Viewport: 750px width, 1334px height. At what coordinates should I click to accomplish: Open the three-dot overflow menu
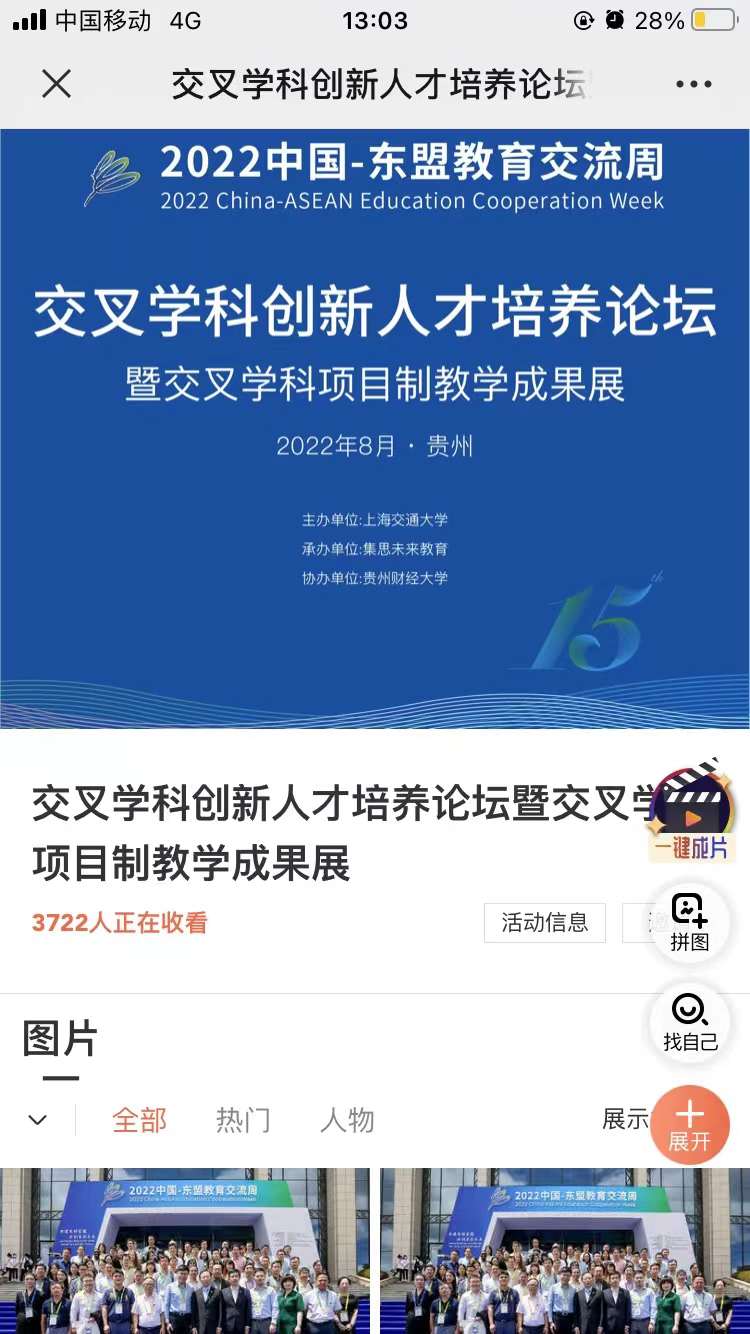pyautogui.click(x=693, y=84)
